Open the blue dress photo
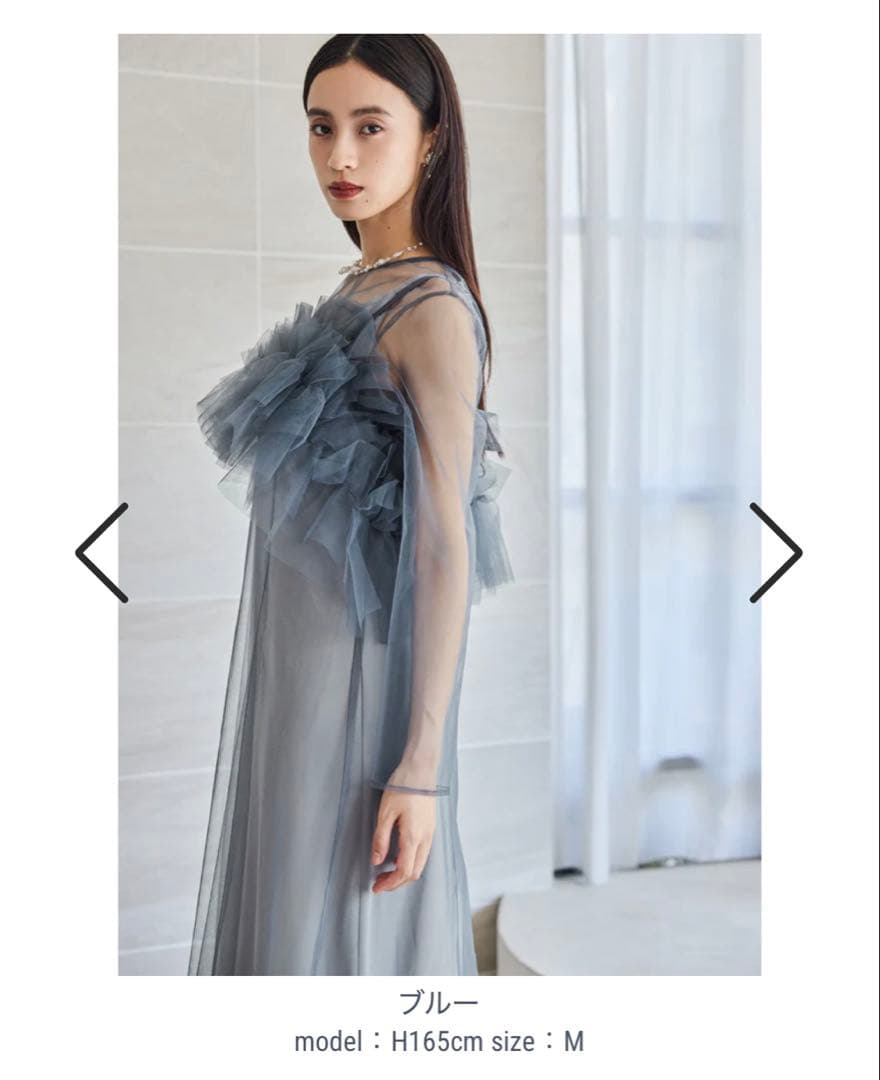Viewport: 880px width, 1080px height. [x=439, y=504]
